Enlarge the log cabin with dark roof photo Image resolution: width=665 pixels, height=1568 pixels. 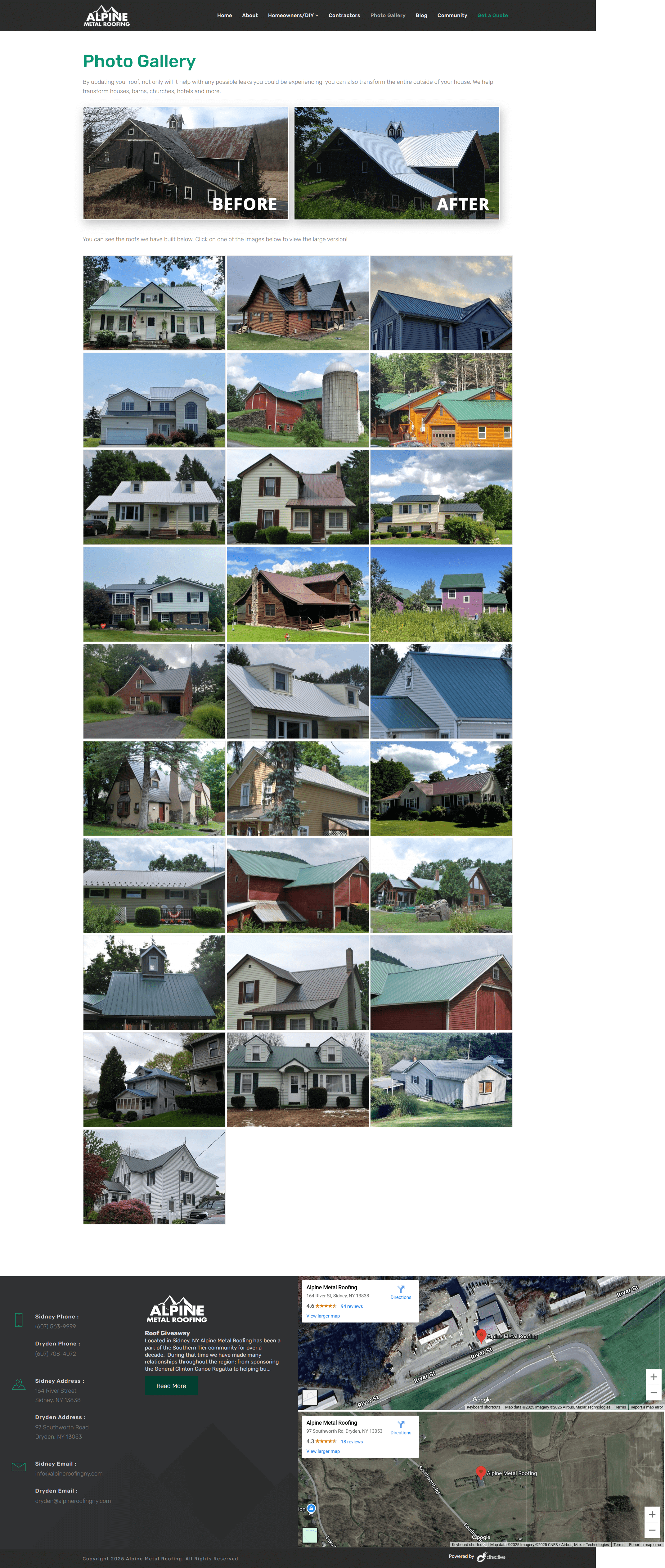[x=298, y=303]
